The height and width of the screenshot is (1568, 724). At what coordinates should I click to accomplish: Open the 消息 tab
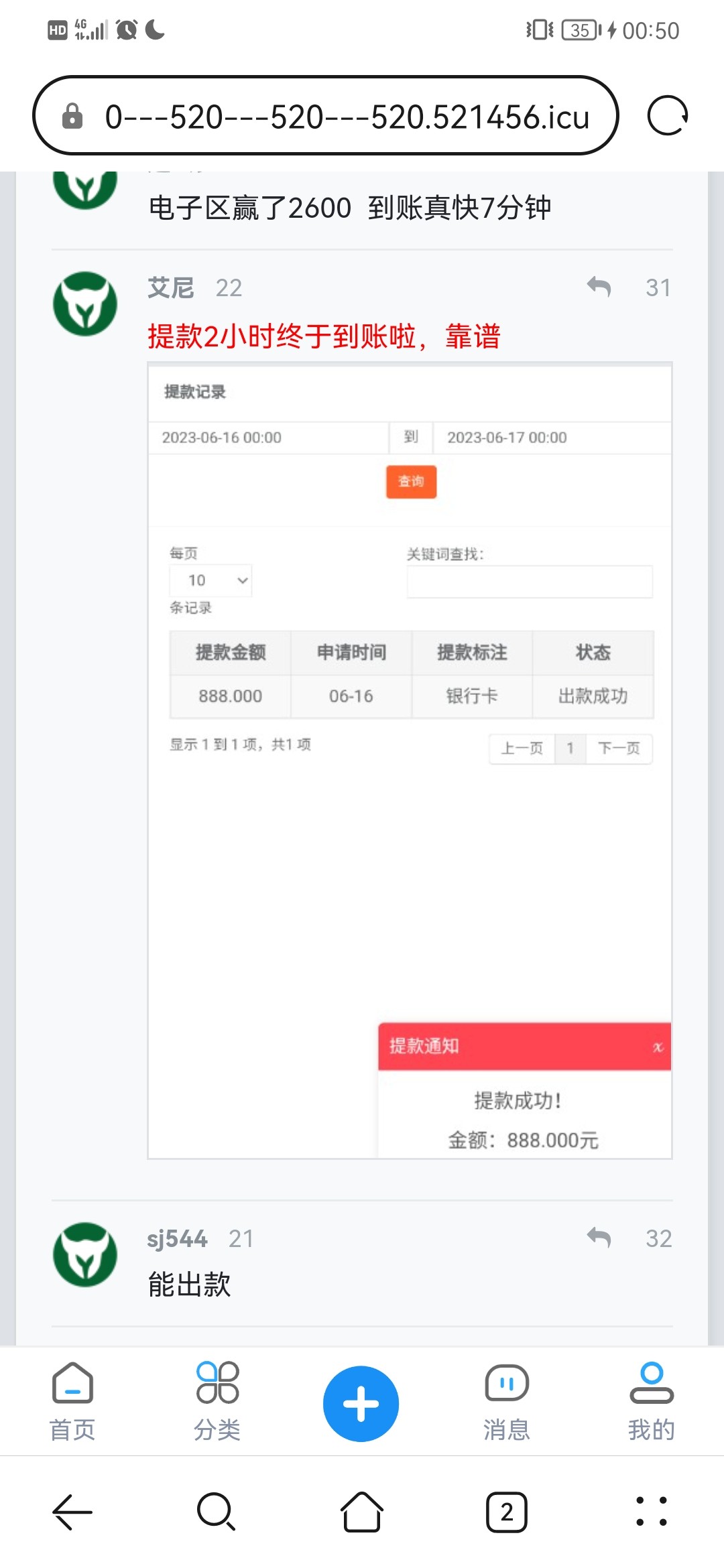507,1402
